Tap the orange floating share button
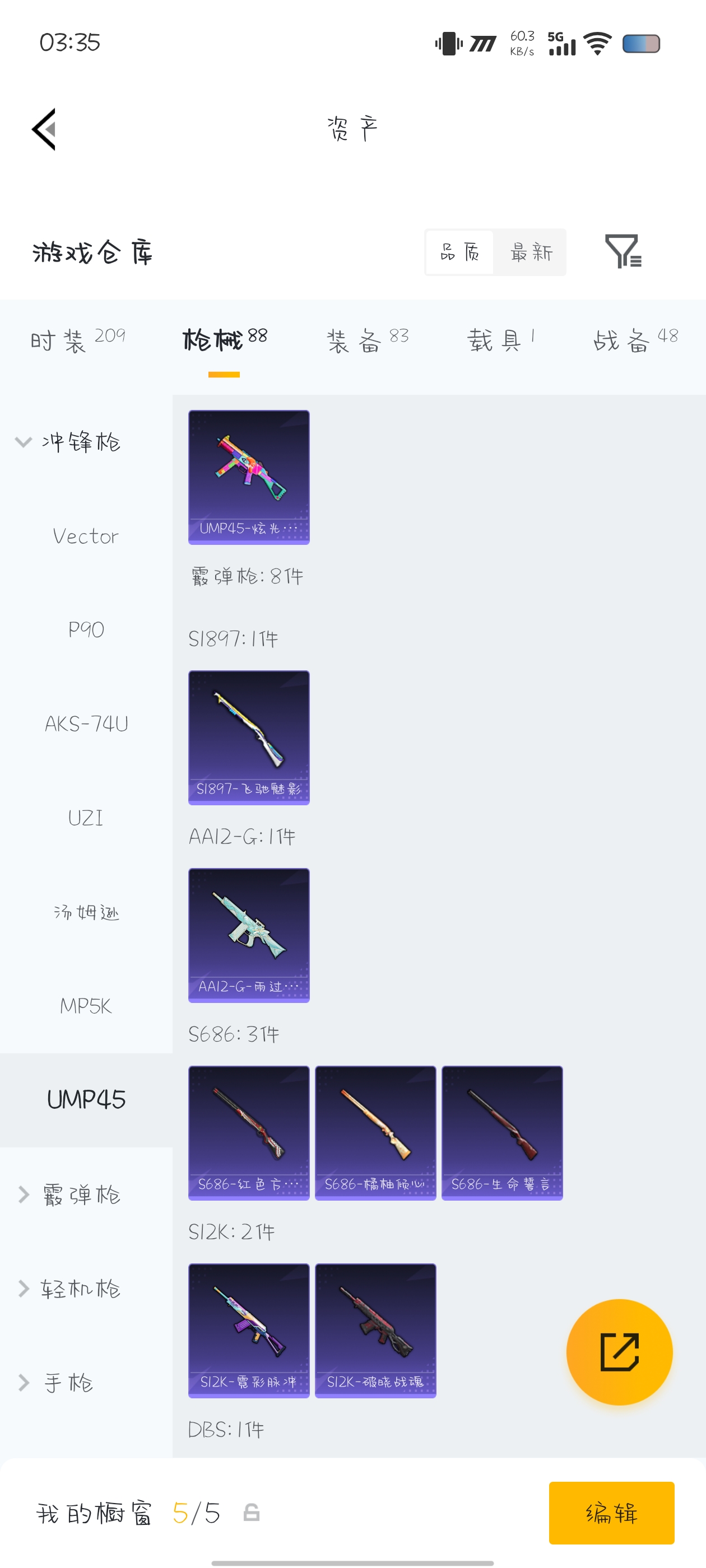 (619, 1351)
